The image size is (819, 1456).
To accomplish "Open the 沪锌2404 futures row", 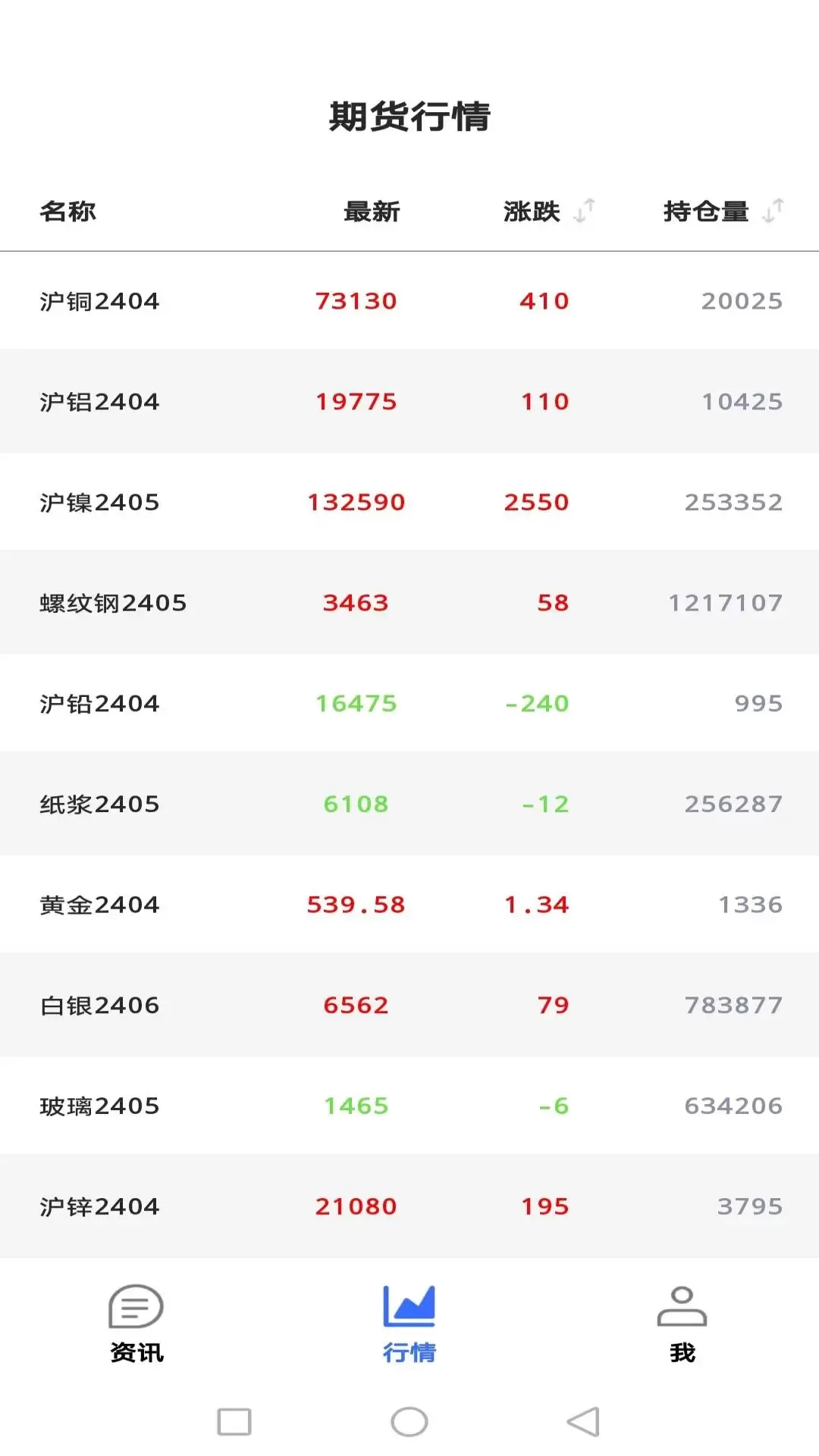I will [409, 1206].
